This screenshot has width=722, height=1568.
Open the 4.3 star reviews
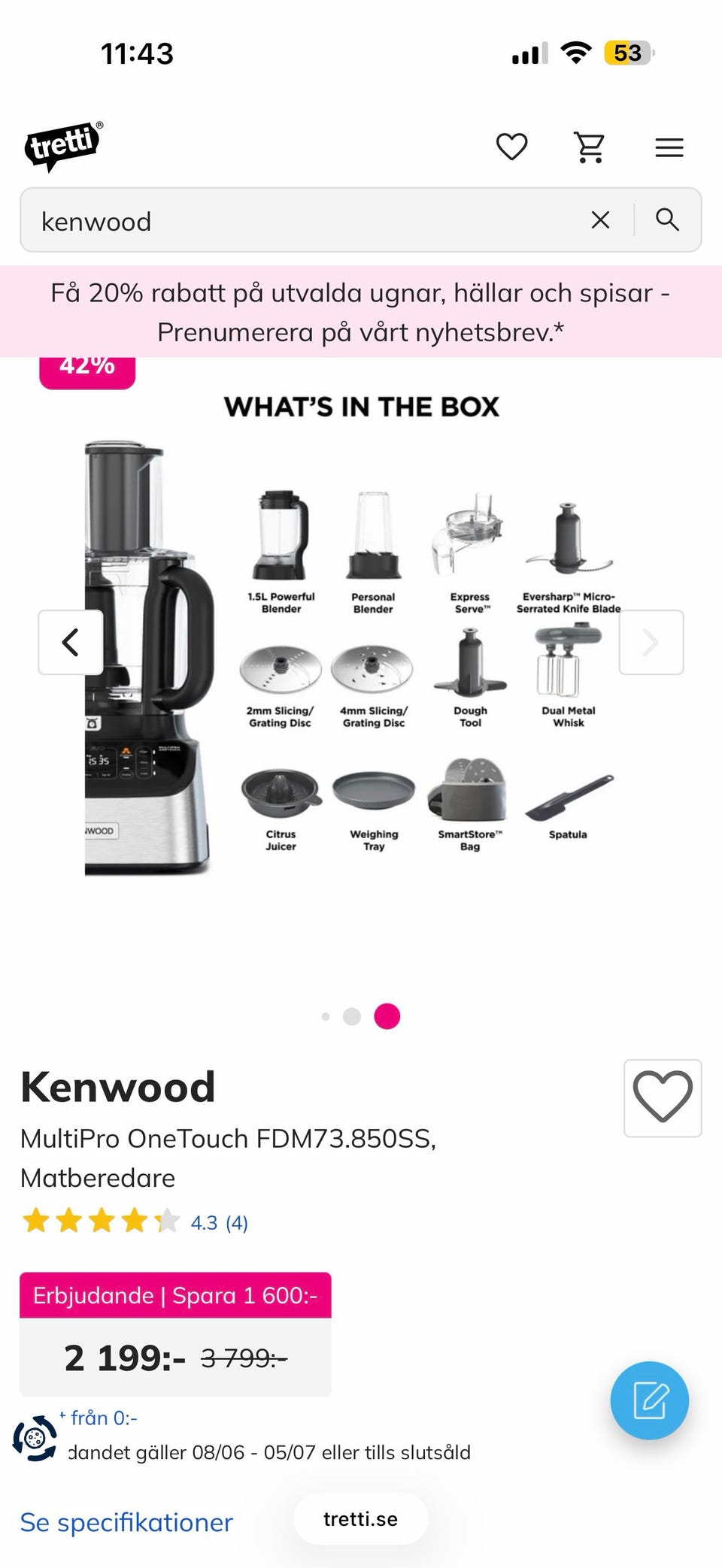[135, 1222]
